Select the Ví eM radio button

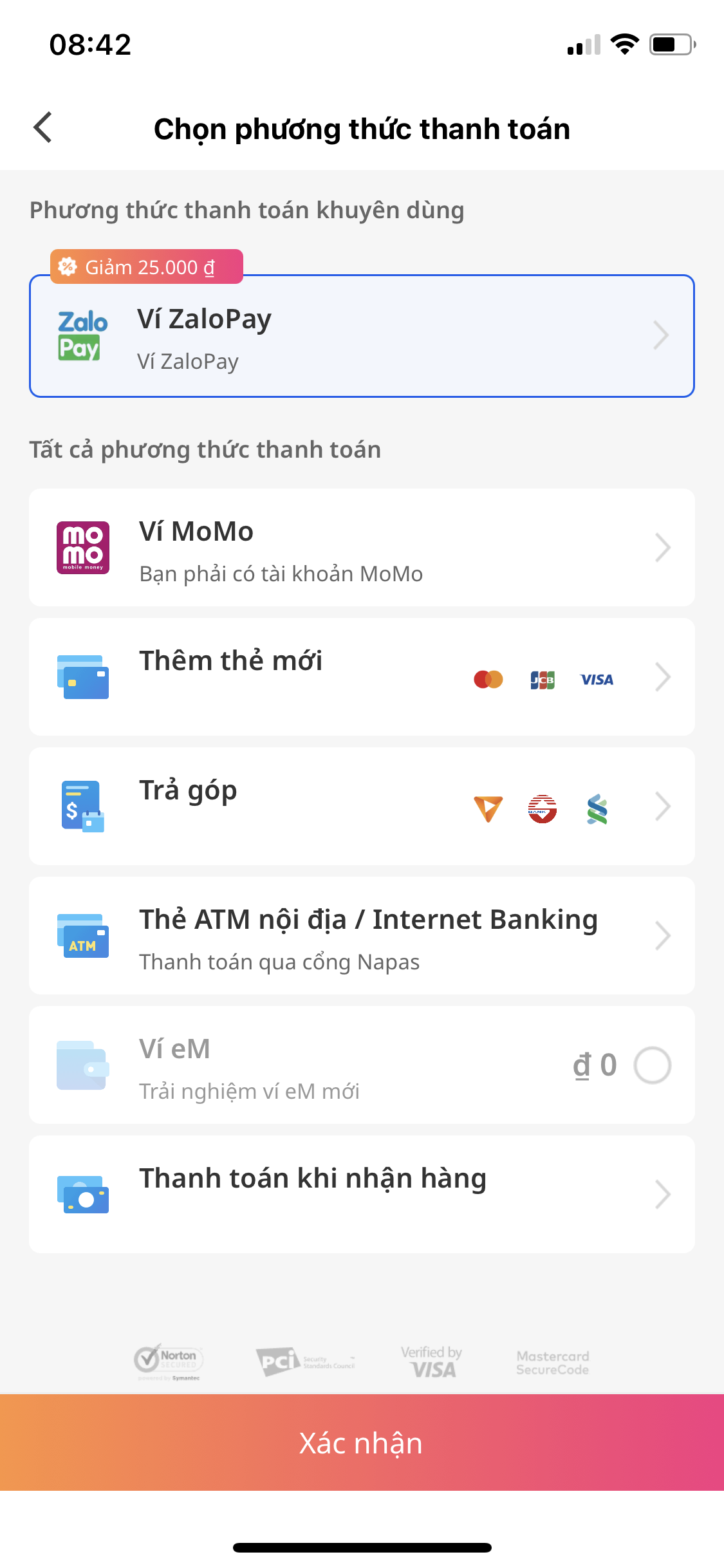(652, 1065)
